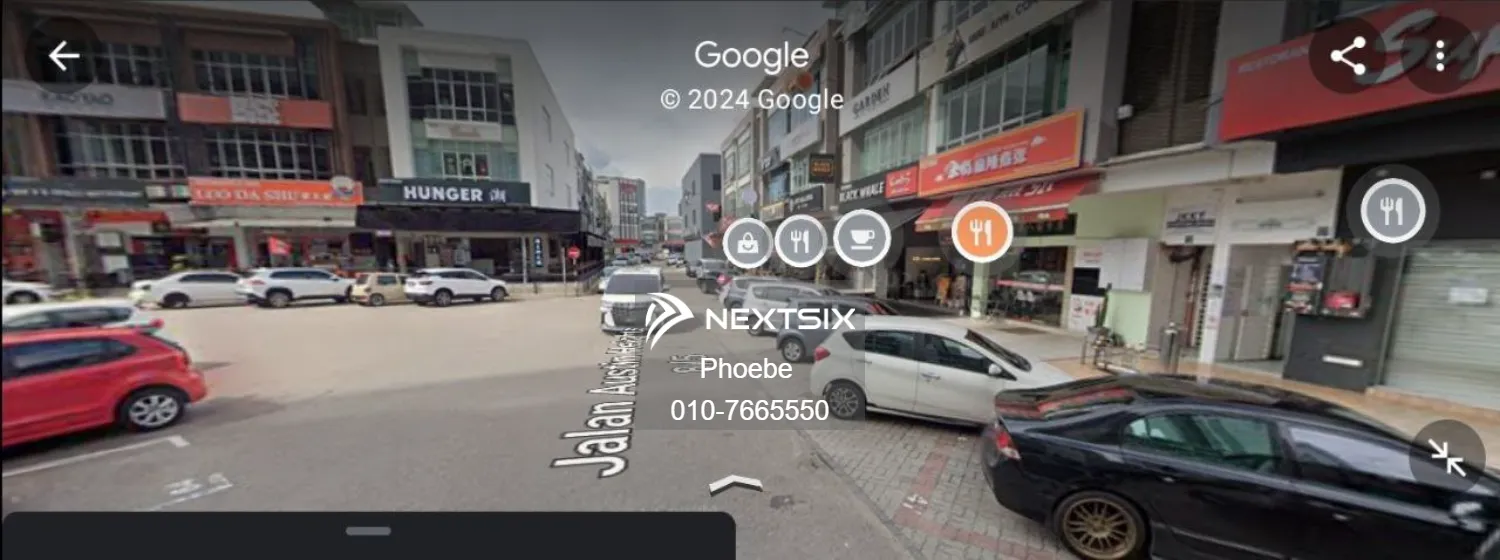The height and width of the screenshot is (560, 1500).
Task: Collapse the full-screen Street View
Action: pyautogui.click(x=1446, y=457)
